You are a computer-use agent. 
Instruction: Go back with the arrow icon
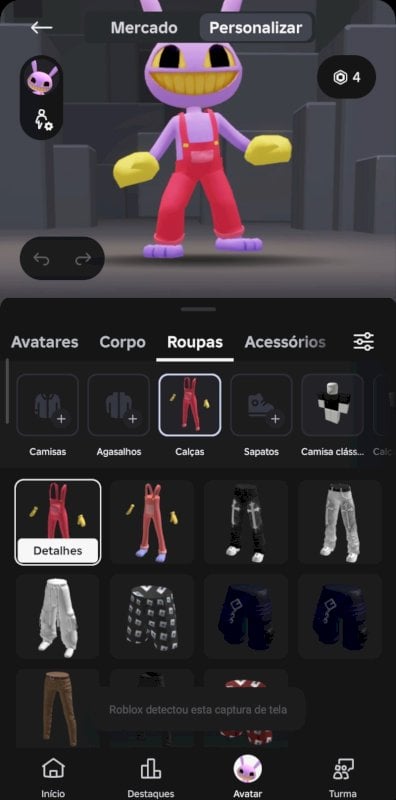click(x=41, y=28)
